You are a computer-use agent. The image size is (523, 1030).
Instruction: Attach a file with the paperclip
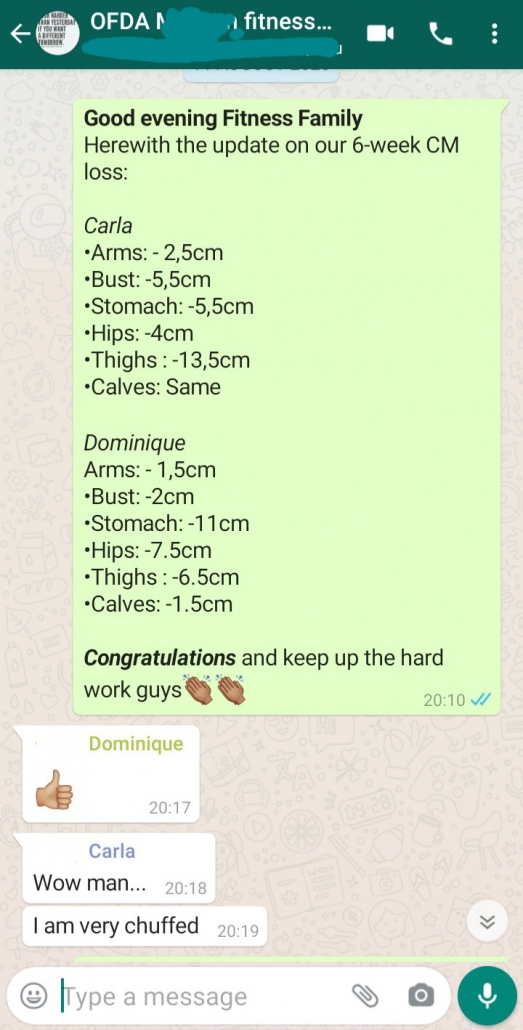click(x=365, y=996)
